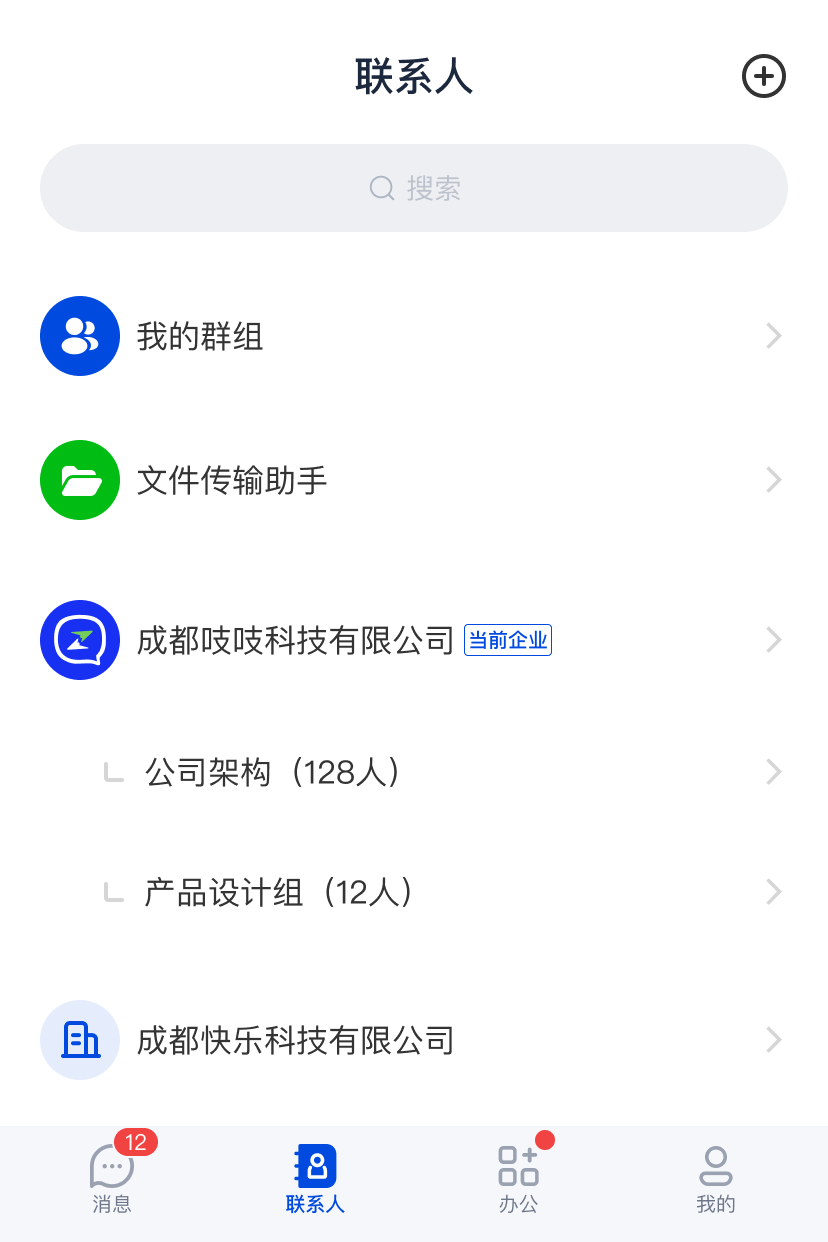Open 我的群组
The width and height of the screenshot is (828, 1242).
click(x=200, y=337)
